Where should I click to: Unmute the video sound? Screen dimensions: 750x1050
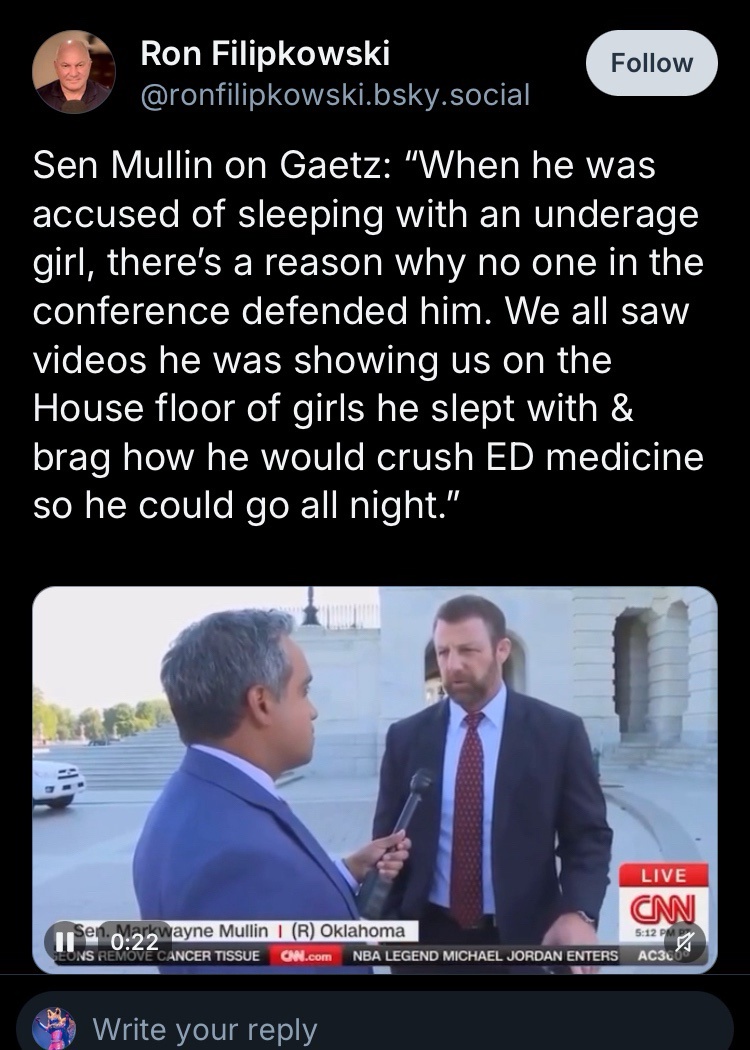click(x=686, y=941)
